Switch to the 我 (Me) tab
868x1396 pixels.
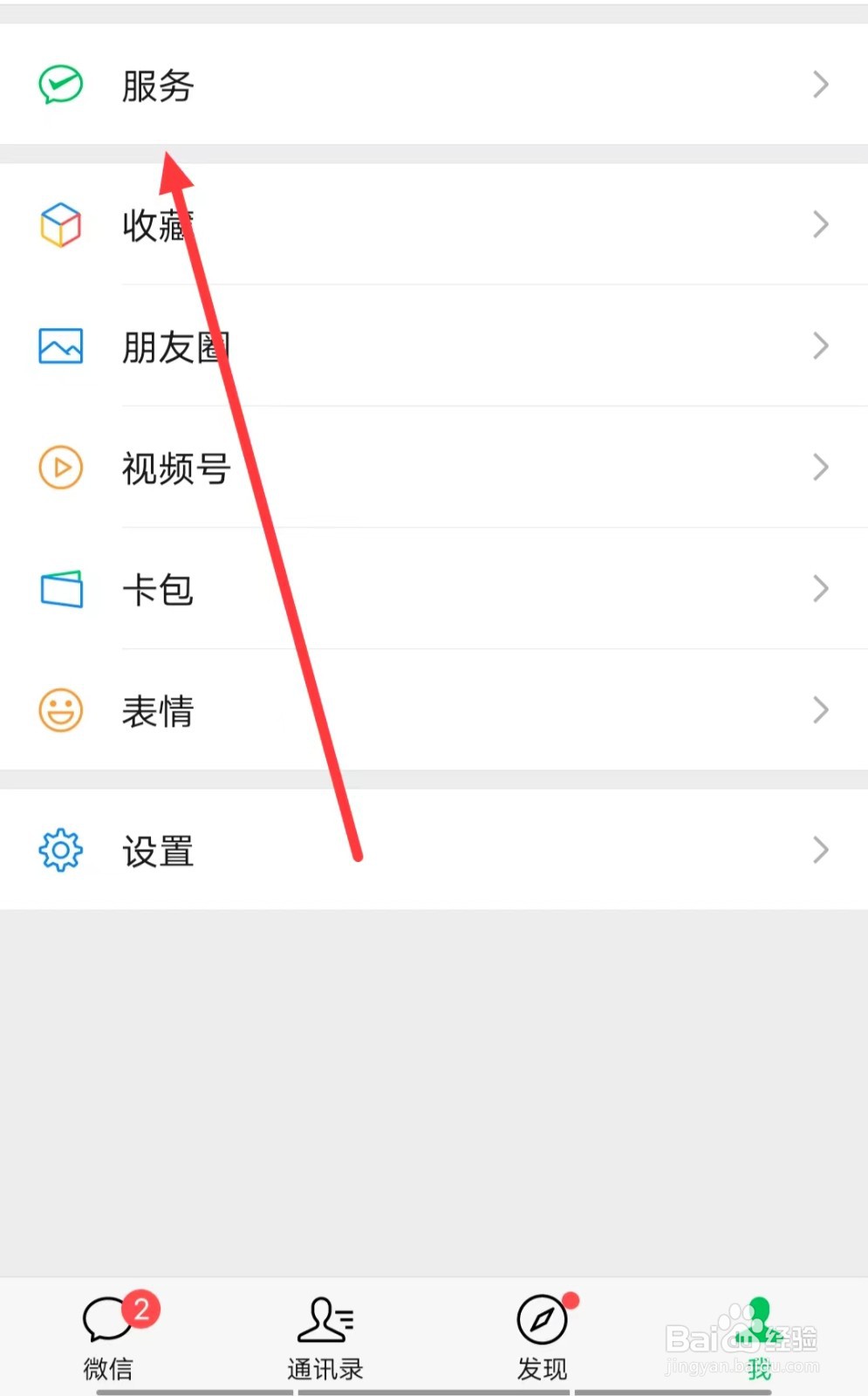click(x=757, y=1335)
